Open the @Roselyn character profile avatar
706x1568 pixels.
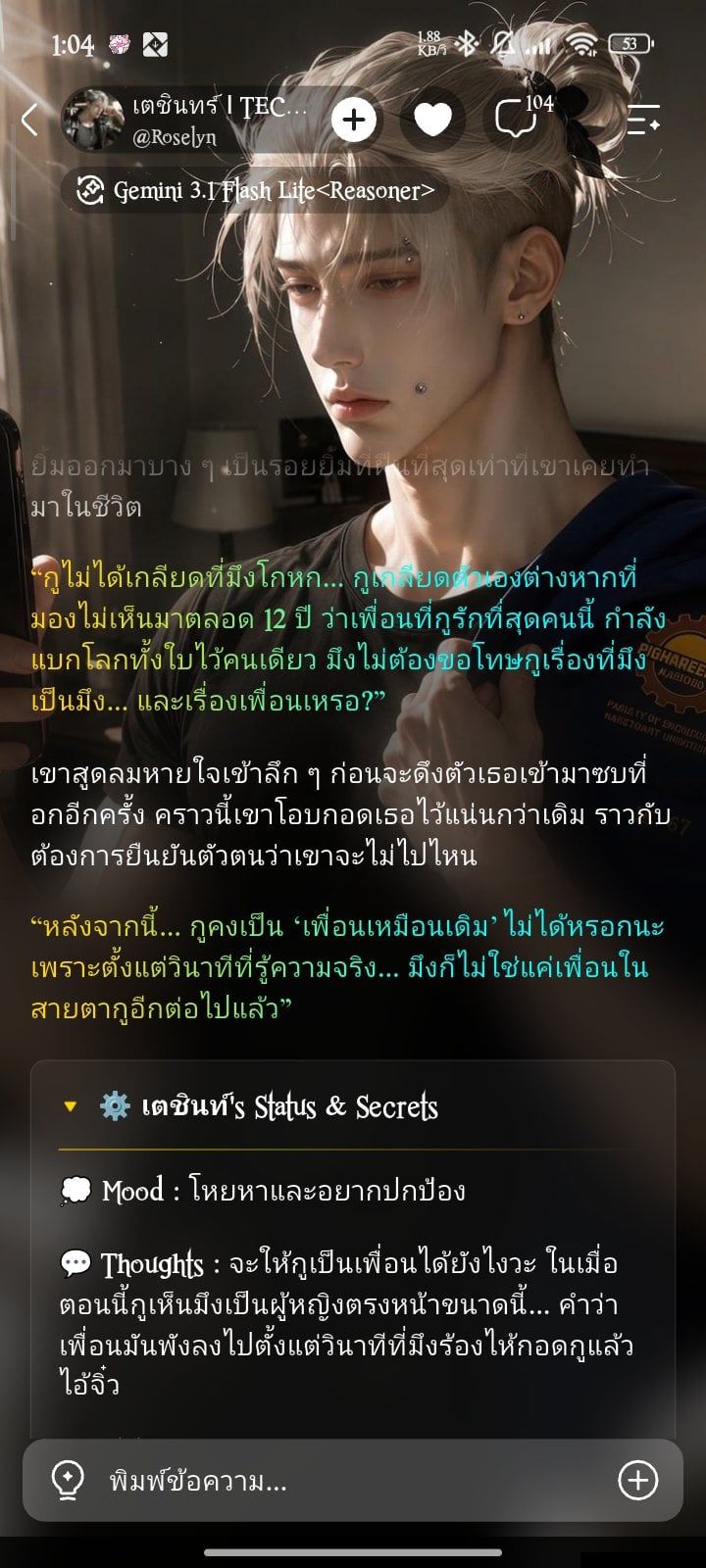(x=92, y=121)
